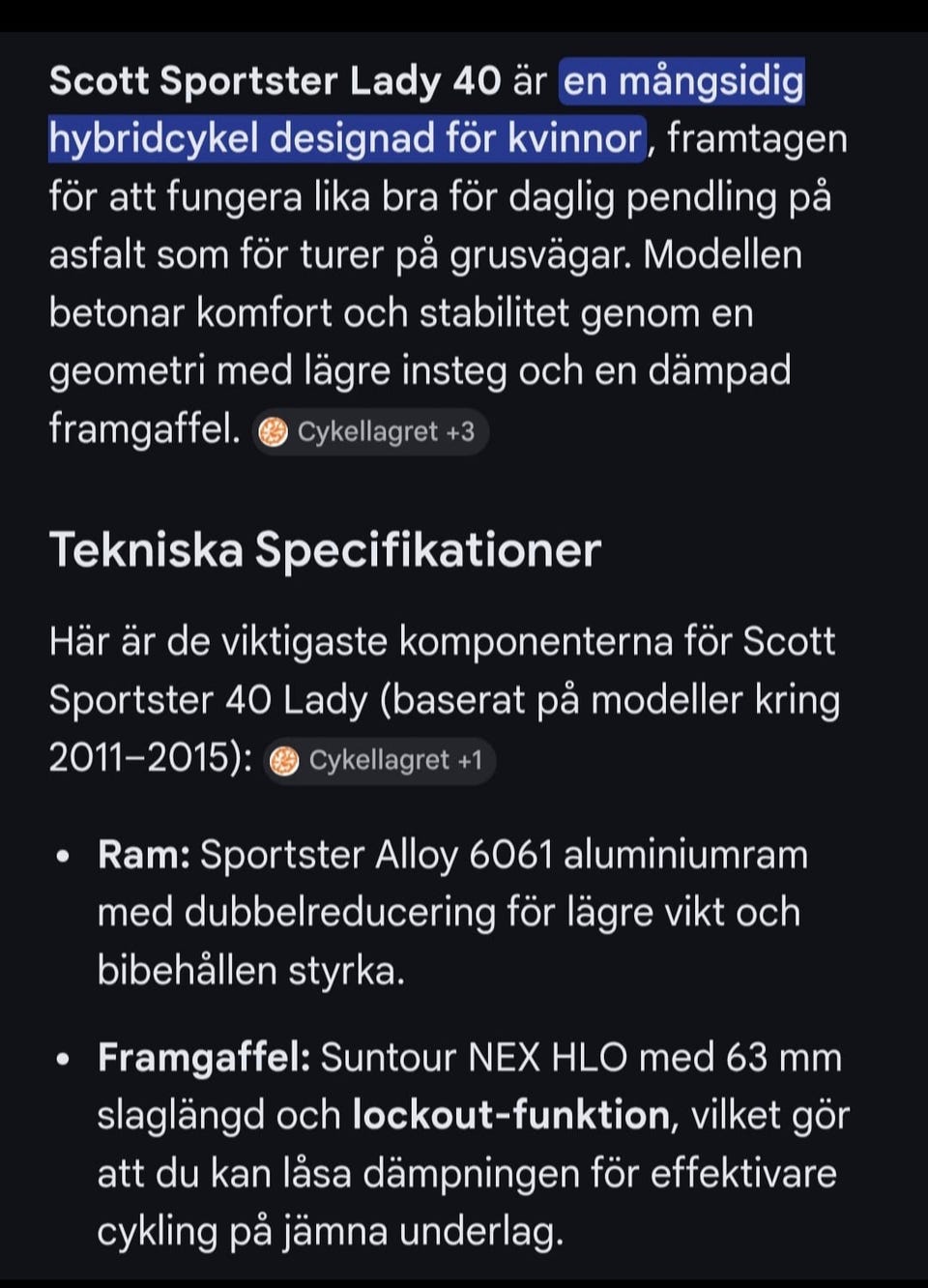Reveal hidden sources behind 'Cykellagret +3'
928x1288 pixels.
coord(370,432)
